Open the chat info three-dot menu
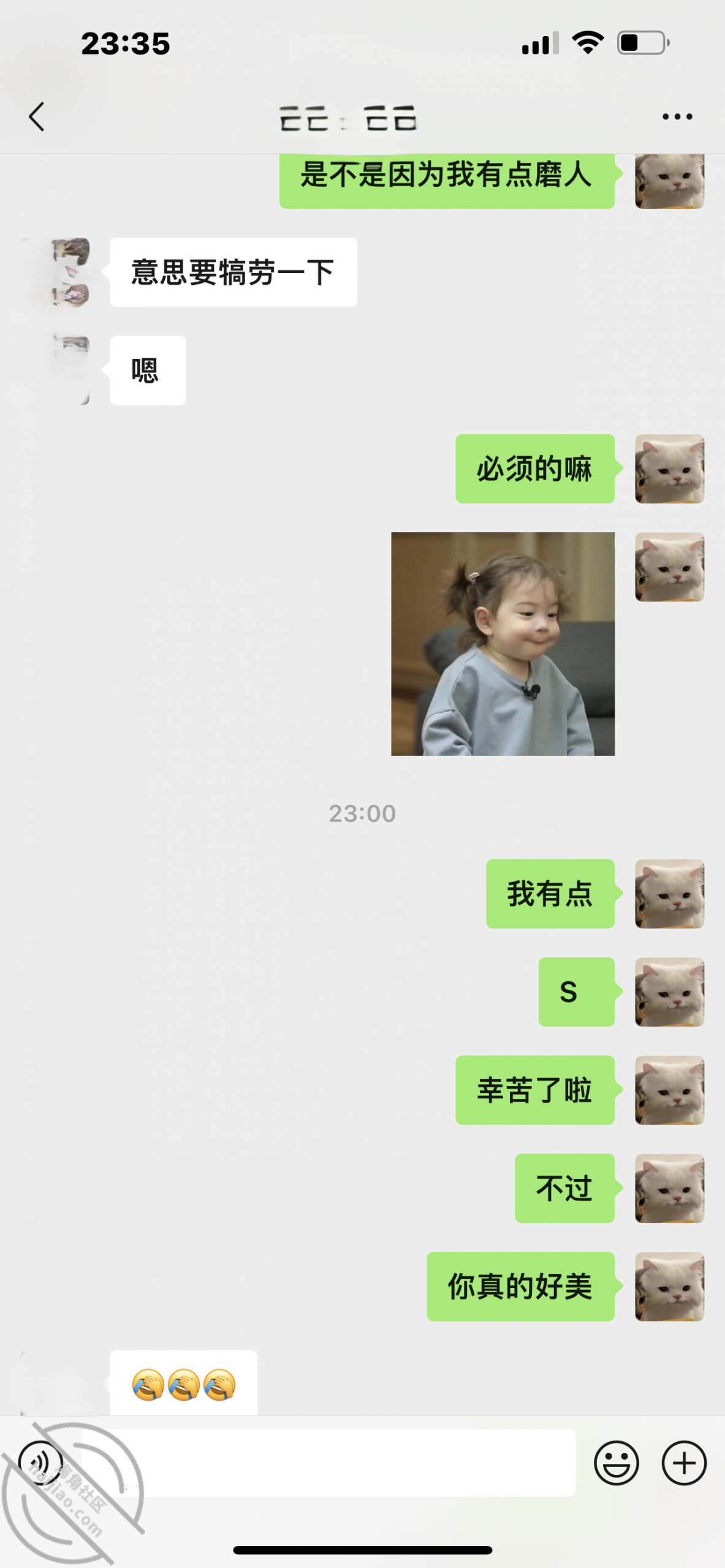Image resolution: width=725 pixels, height=1568 pixels. coord(677,116)
